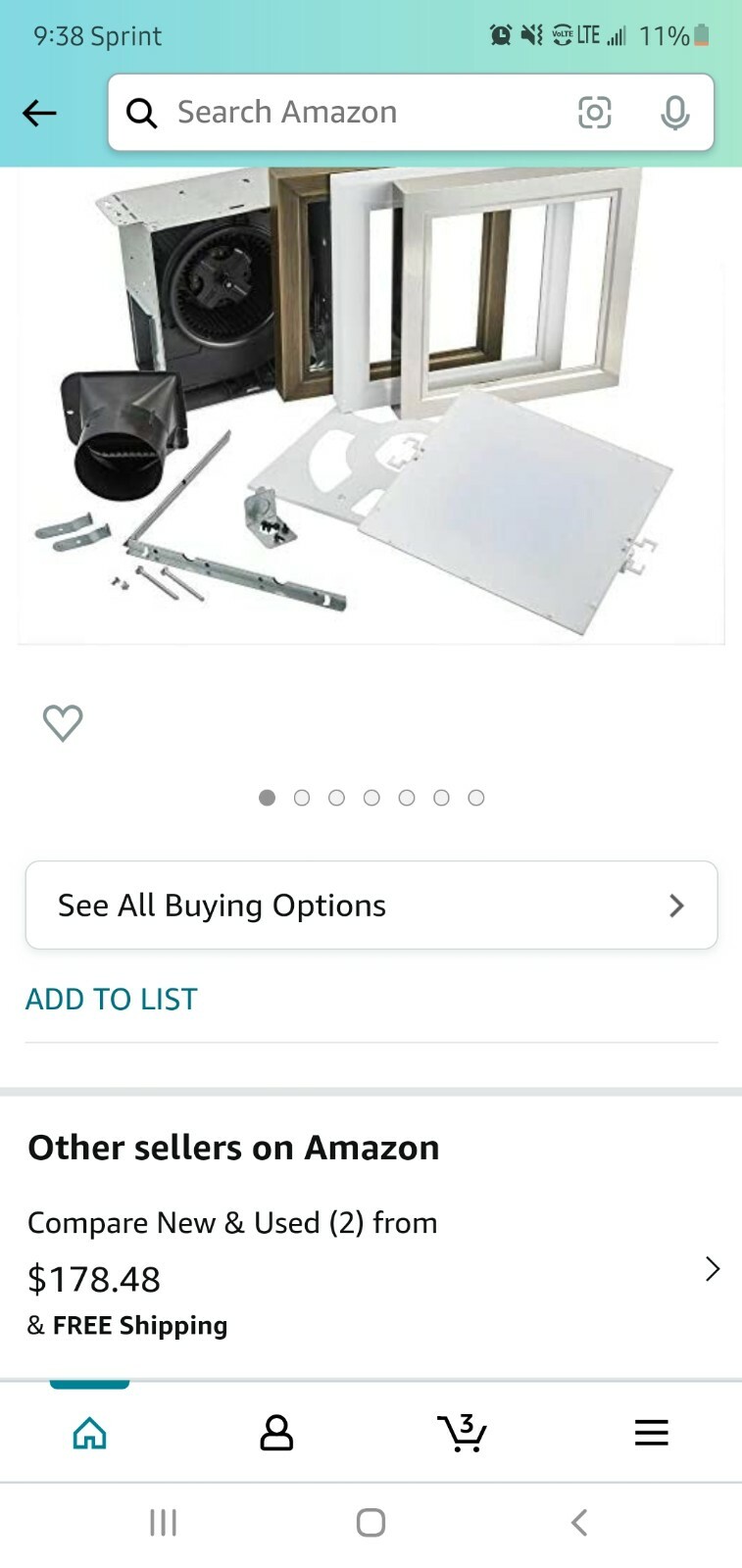Save this item with the heart icon
The image size is (742, 1568).
click(x=63, y=723)
